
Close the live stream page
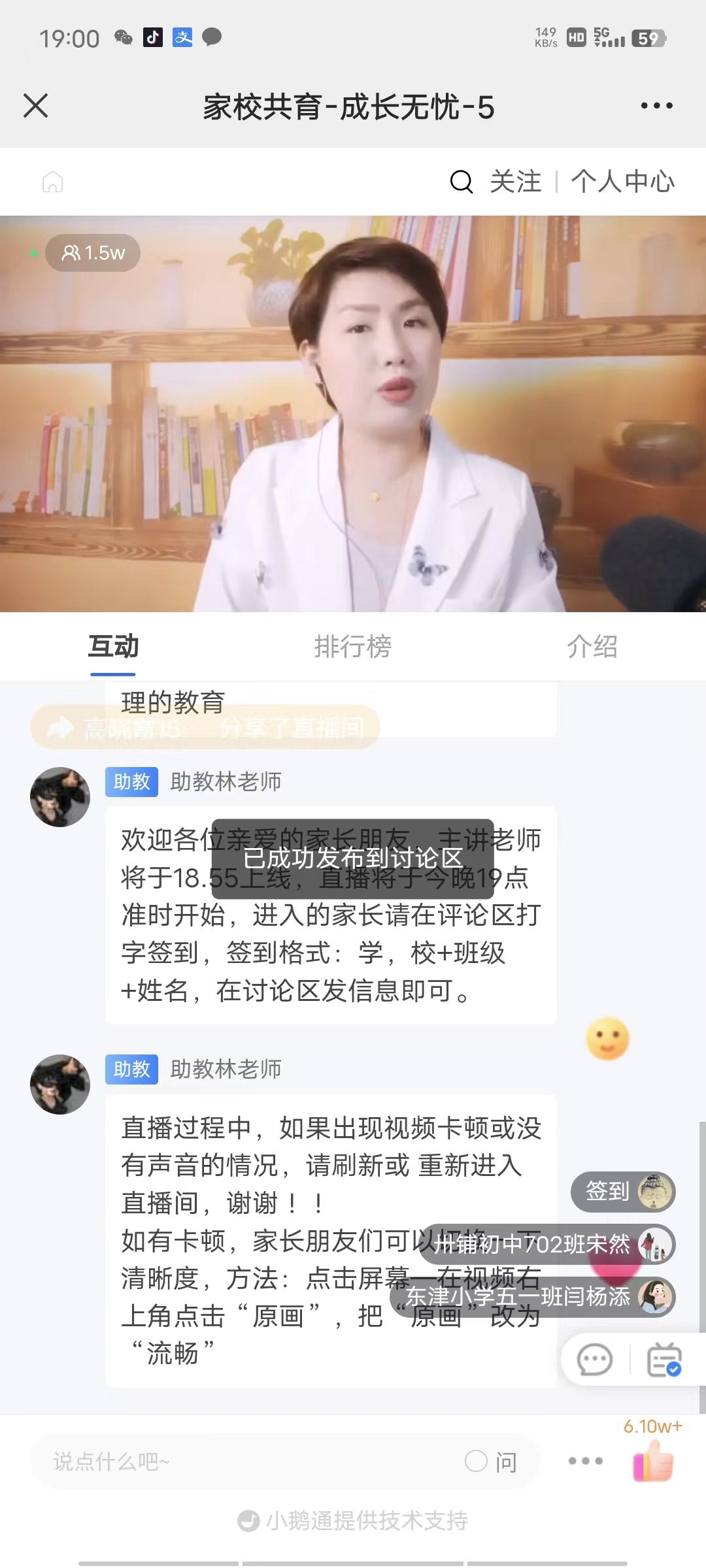coord(35,105)
